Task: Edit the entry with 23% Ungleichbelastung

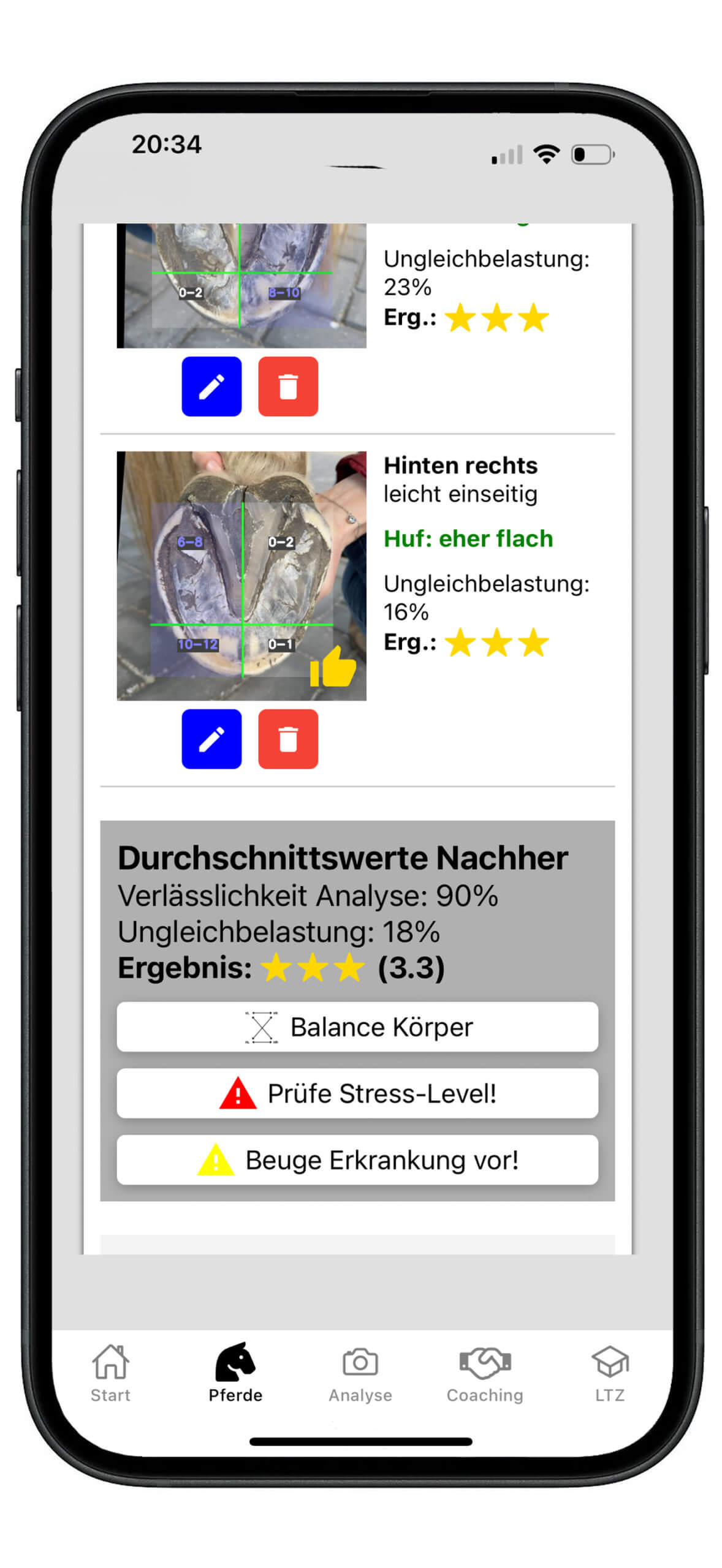Action: click(211, 386)
